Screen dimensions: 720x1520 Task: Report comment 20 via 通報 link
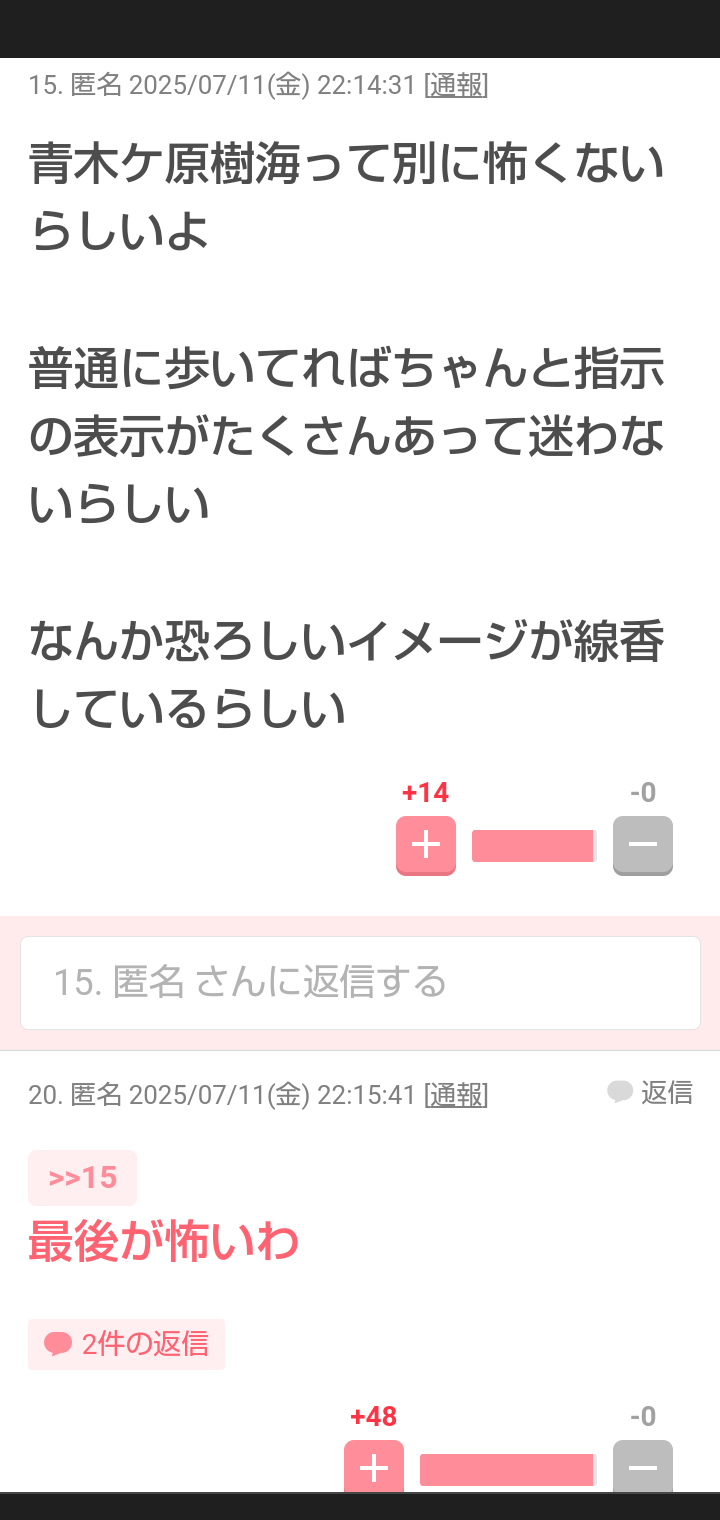(456, 1095)
